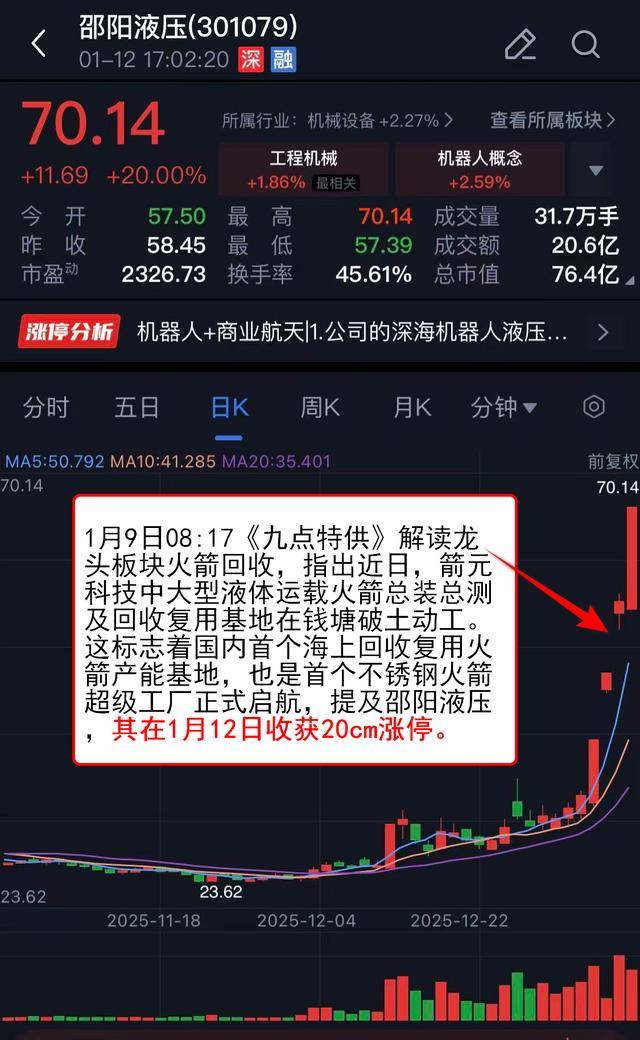Open the edit pencil icon
Image resolution: width=640 pixels, height=1040 pixels.
tap(520, 44)
